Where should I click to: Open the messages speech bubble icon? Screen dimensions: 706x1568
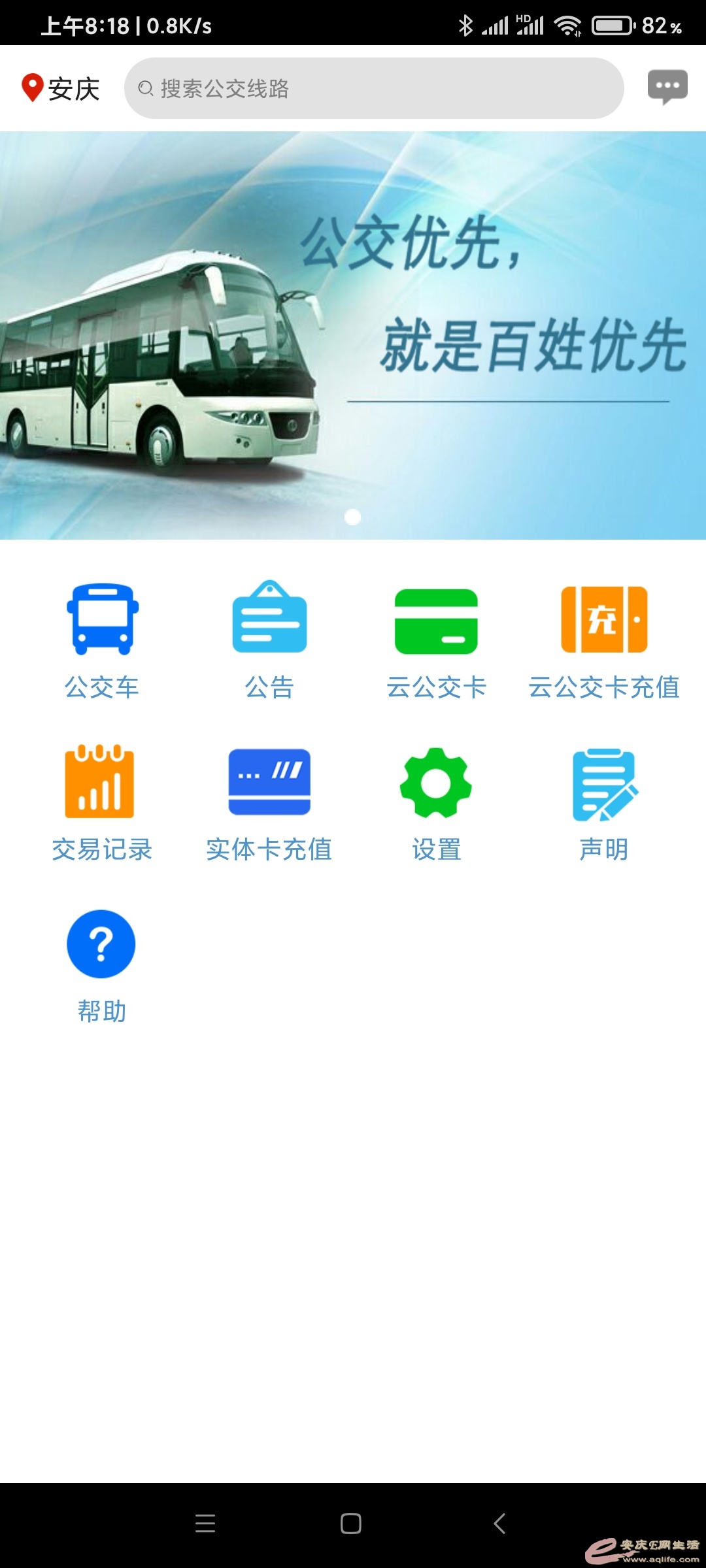point(667,86)
